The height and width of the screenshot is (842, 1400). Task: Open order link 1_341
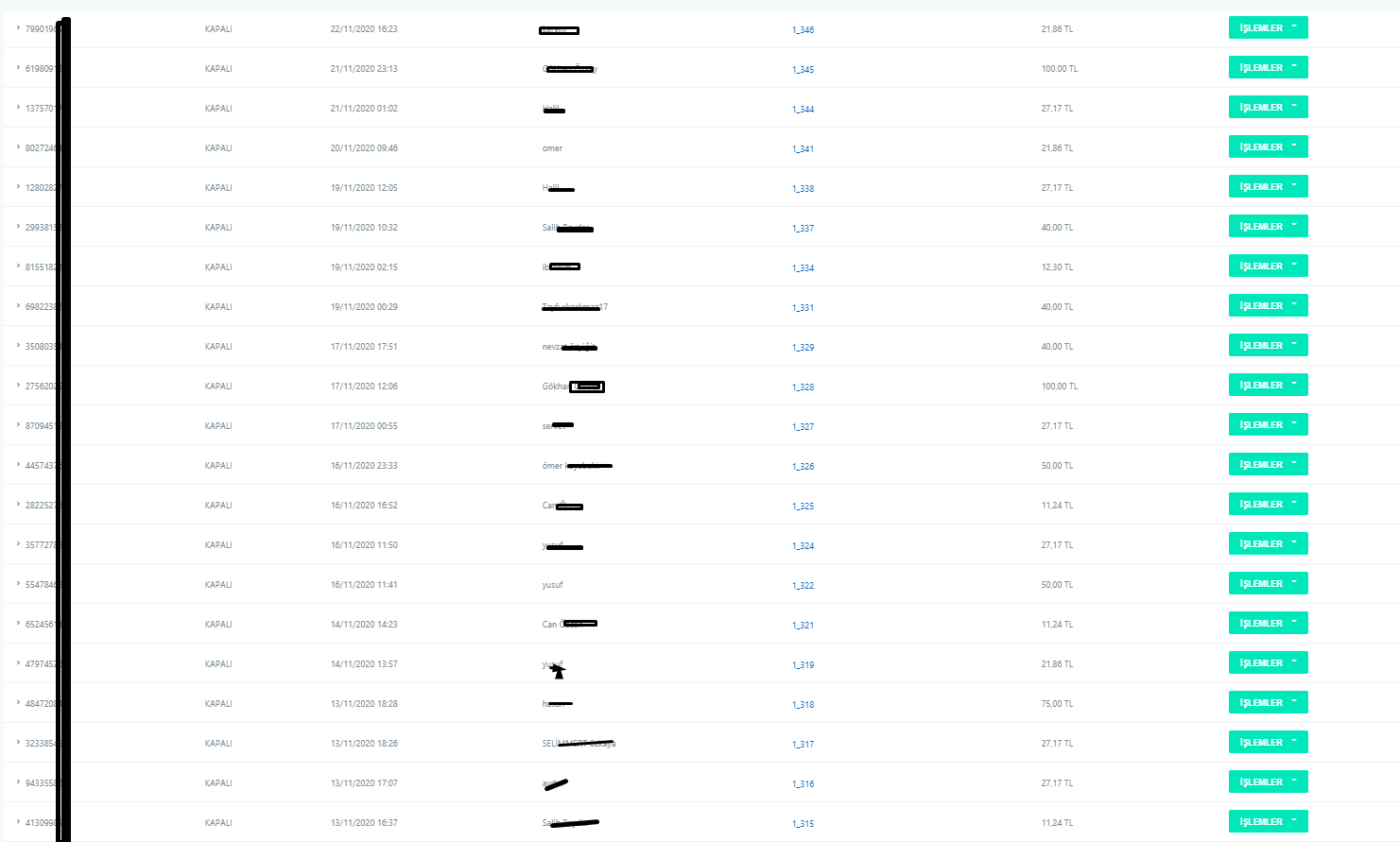(x=803, y=148)
